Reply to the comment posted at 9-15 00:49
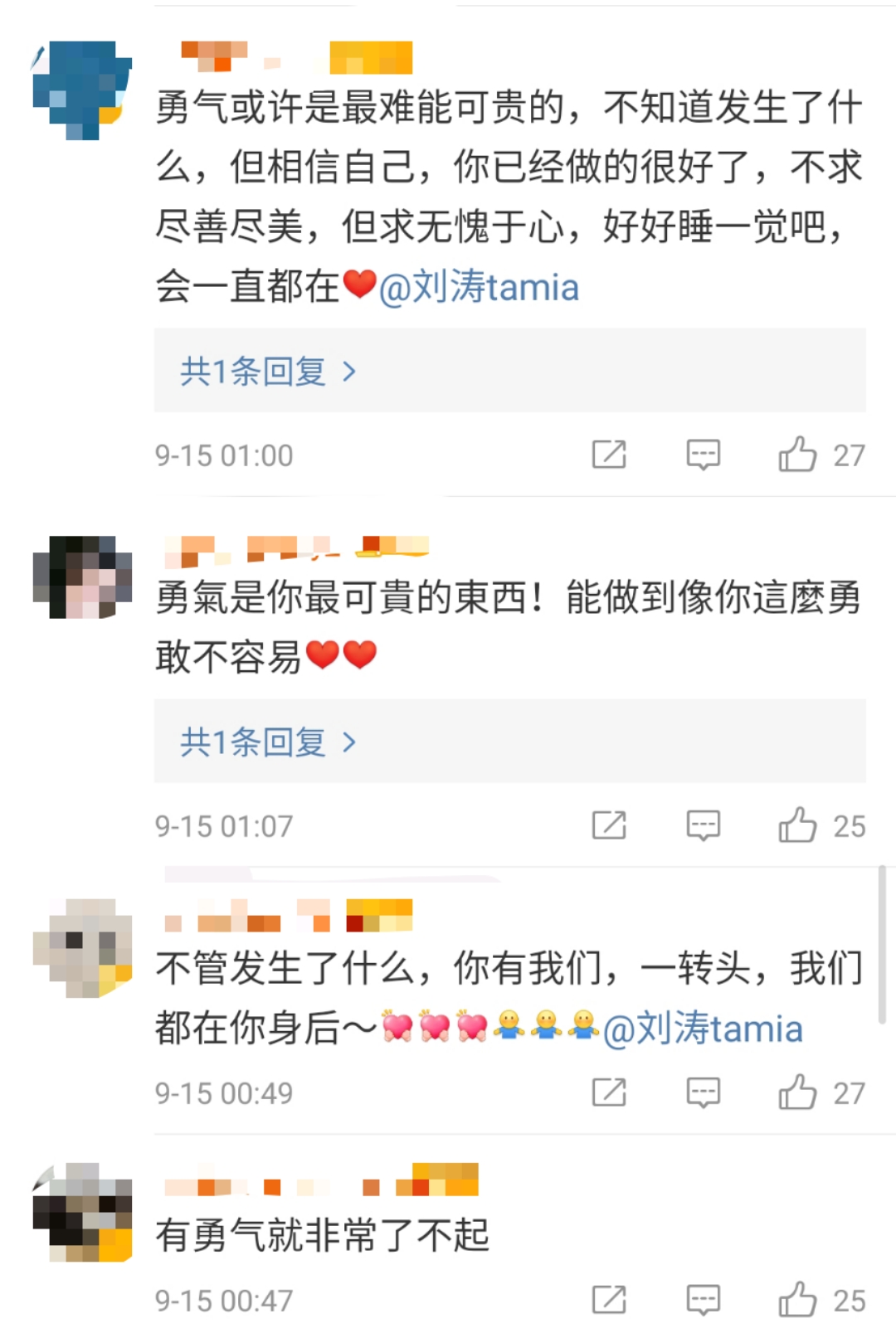The height and width of the screenshot is (1338, 896). click(x=703, y=1092)
